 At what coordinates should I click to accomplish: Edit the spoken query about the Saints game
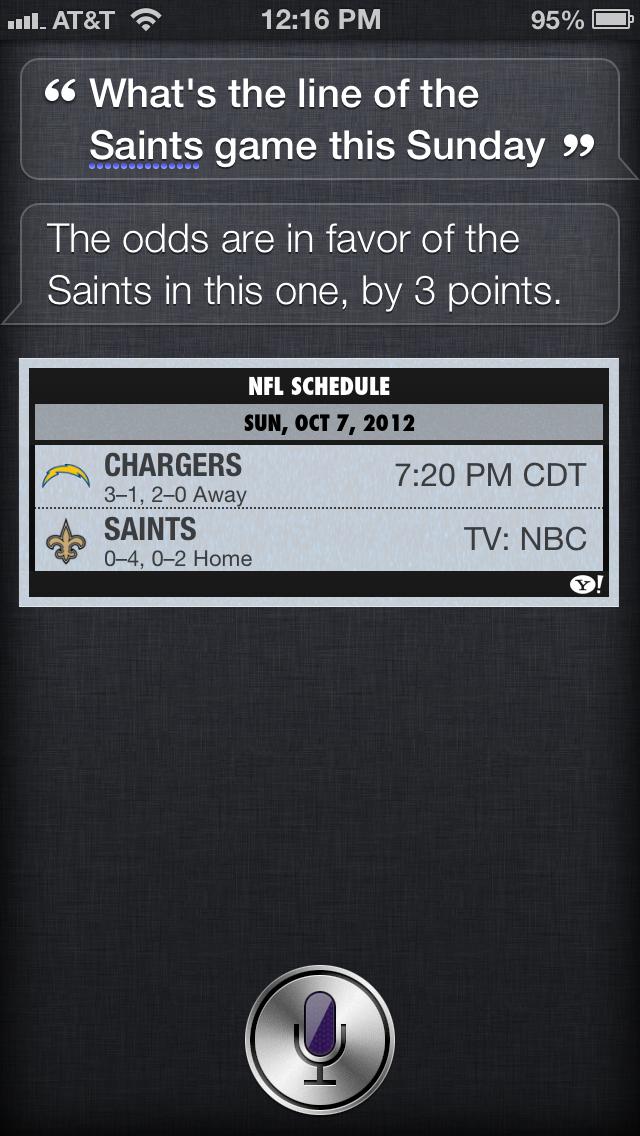point(319,120)
